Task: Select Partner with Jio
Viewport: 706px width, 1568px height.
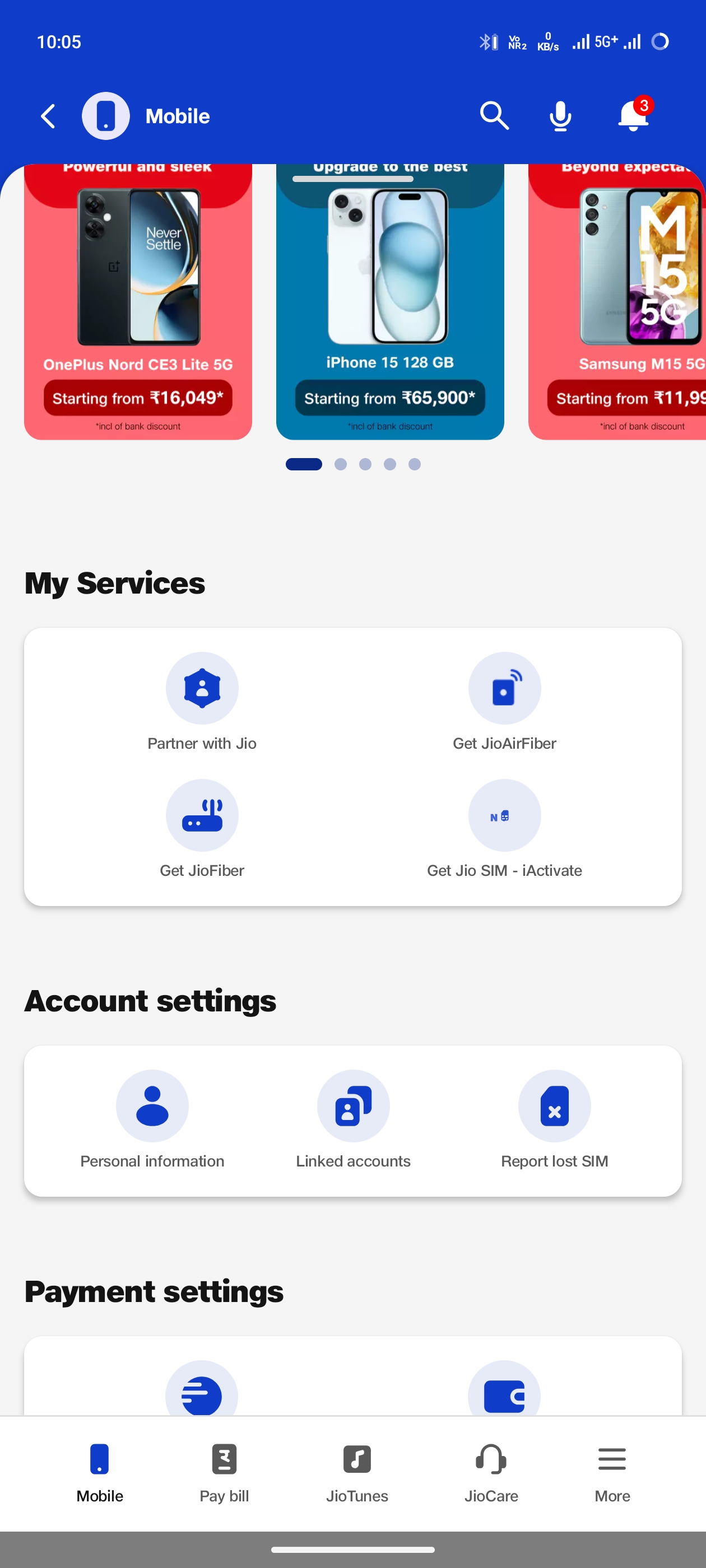Action: [x=202, y=701]
